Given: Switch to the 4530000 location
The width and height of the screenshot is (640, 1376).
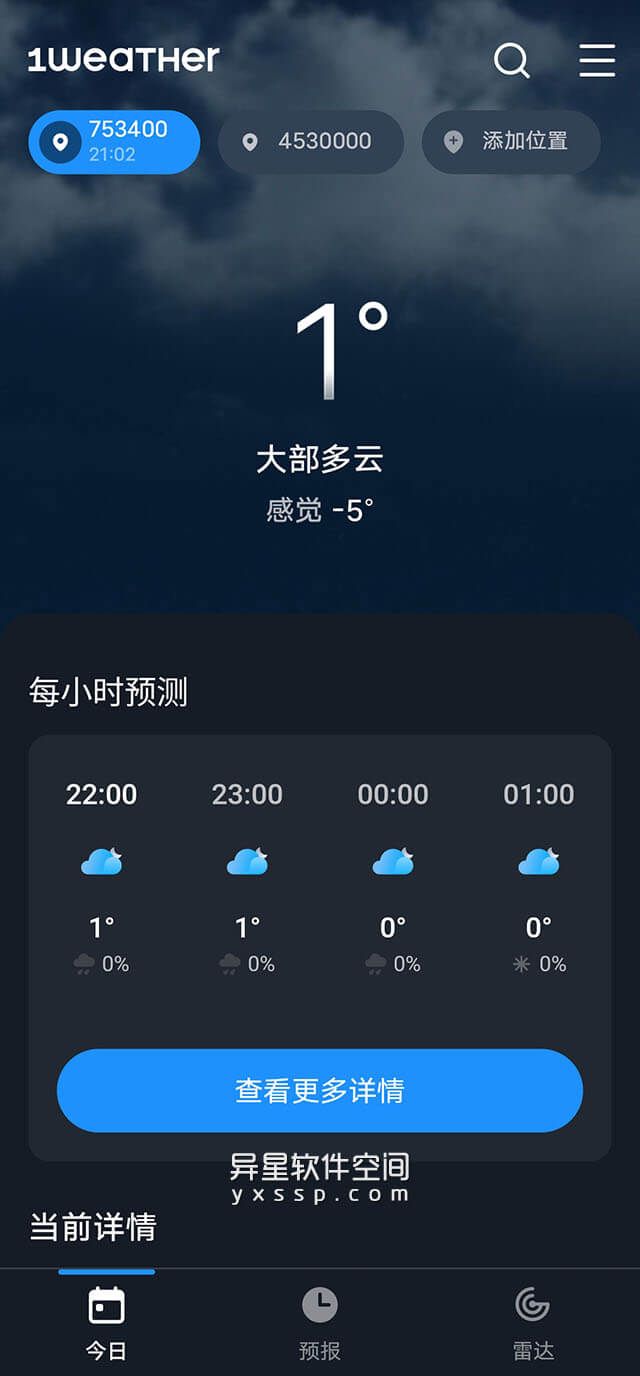Looking at the screenshot, I should tap(311, 142).
